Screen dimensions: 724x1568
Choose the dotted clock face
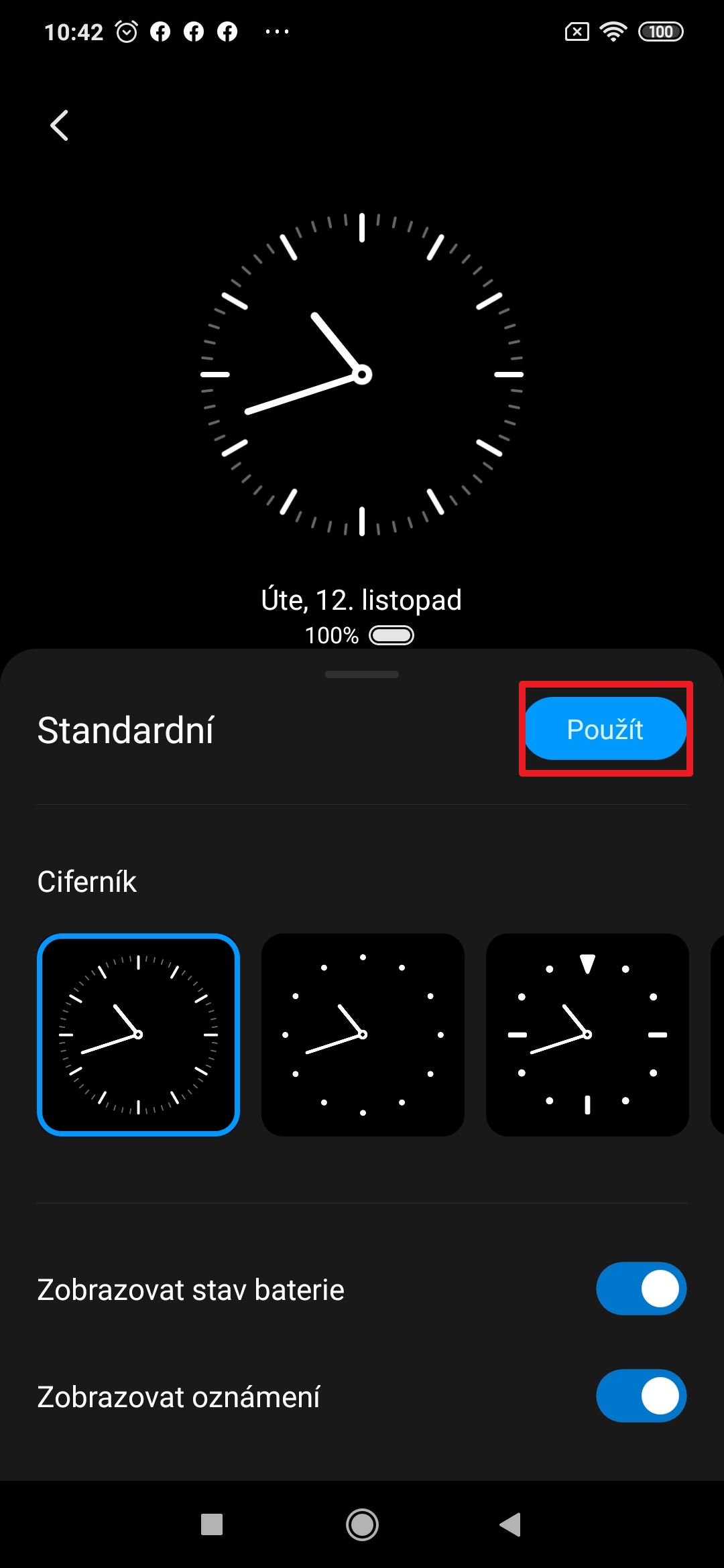(x=363, y=1035)
